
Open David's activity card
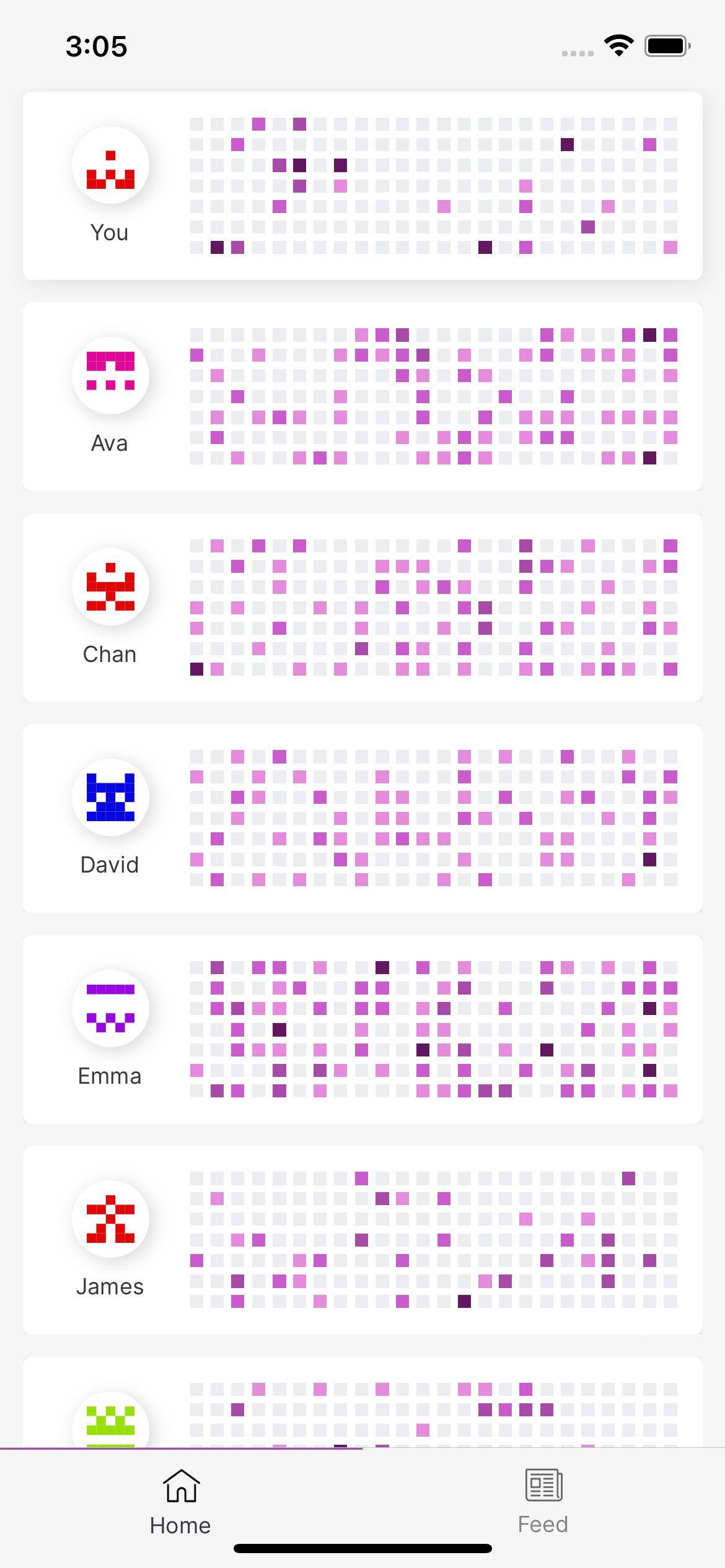[x=362, y=818]
